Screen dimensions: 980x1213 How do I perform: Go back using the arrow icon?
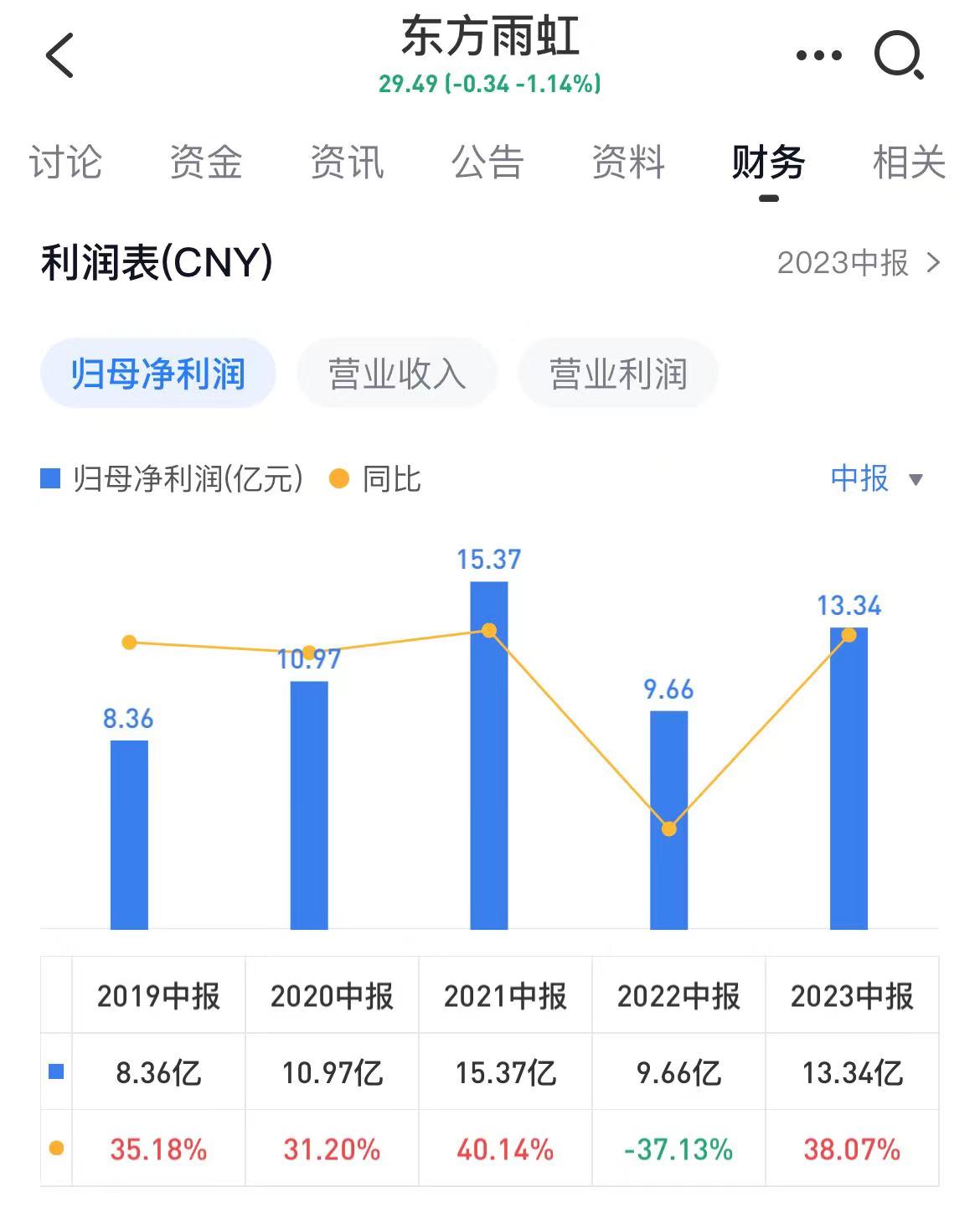pos(60,56)
